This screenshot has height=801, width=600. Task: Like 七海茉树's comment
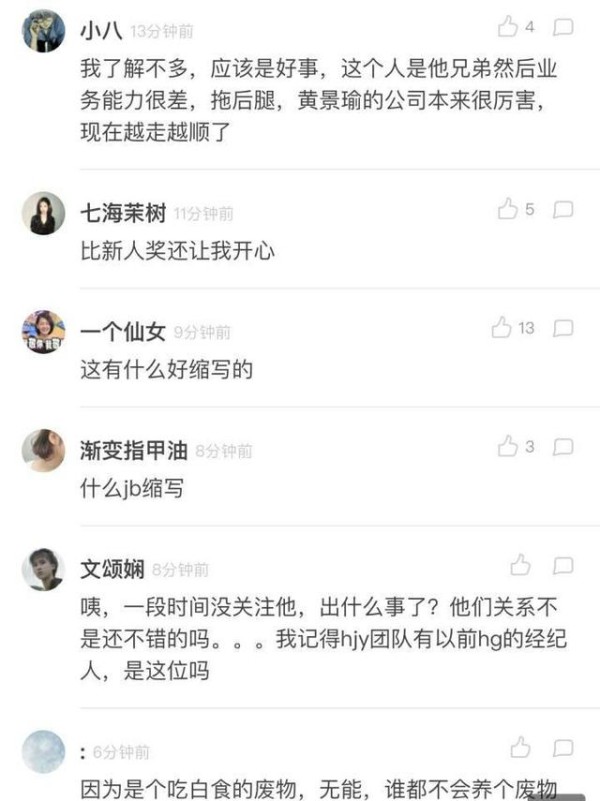coord(509,209)
